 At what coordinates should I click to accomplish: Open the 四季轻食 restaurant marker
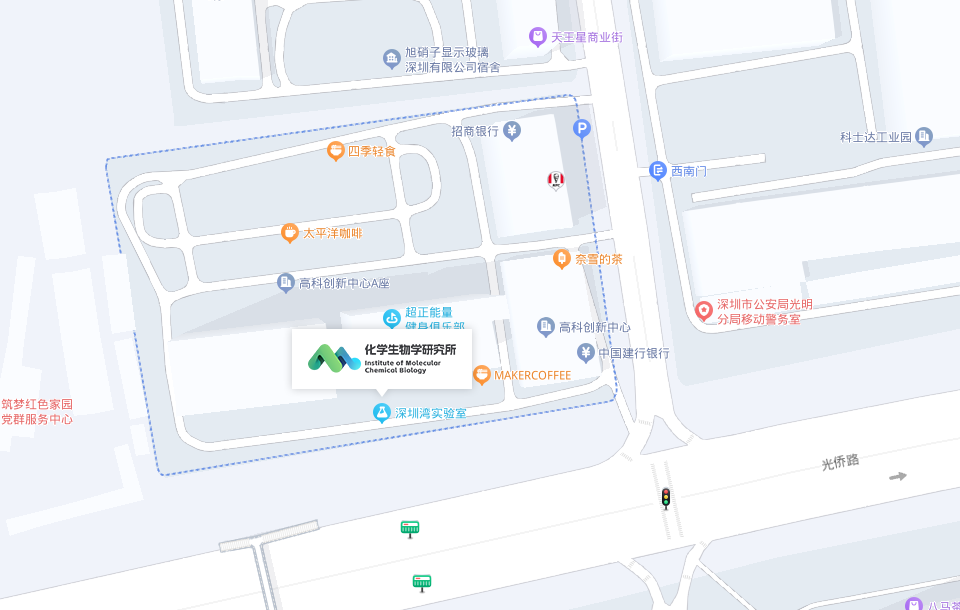coord(336,152)
